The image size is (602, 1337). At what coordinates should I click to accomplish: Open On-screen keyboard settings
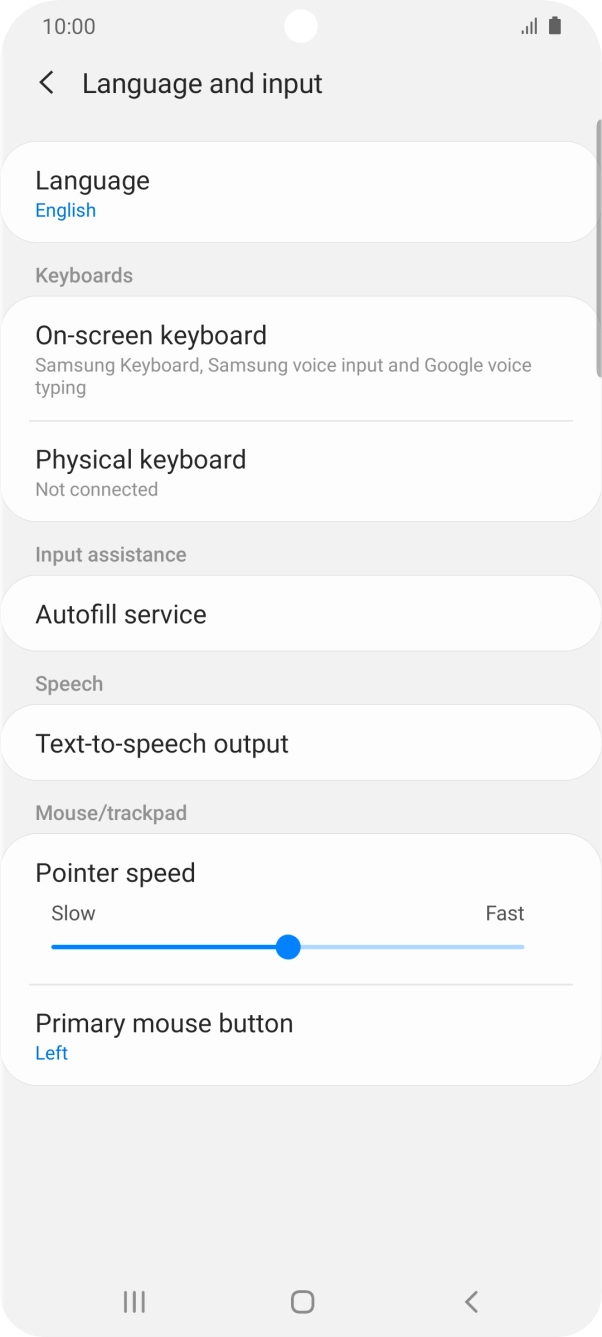coord(300,360)
